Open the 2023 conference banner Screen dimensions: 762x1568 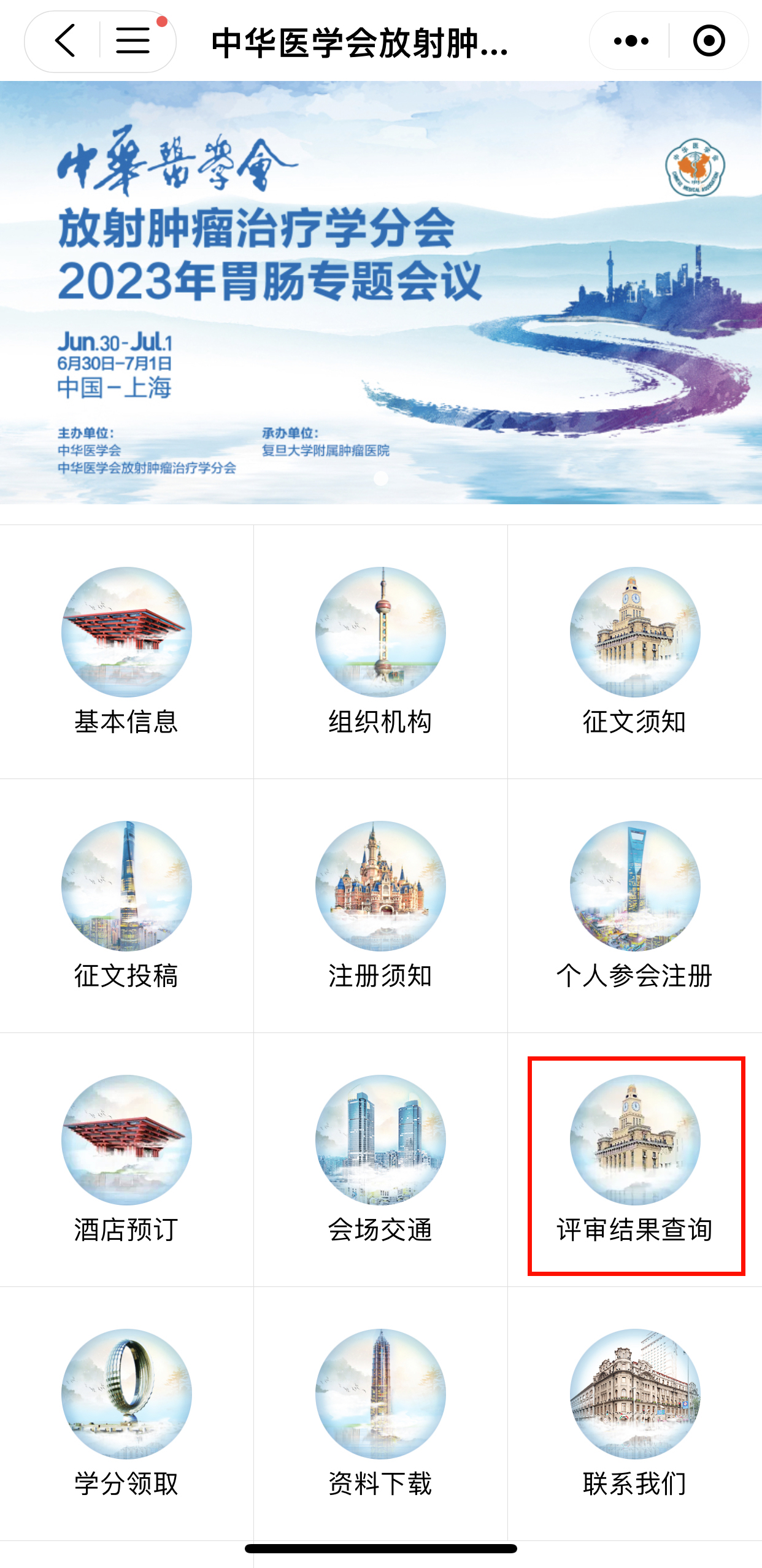[x=381, y=293]
